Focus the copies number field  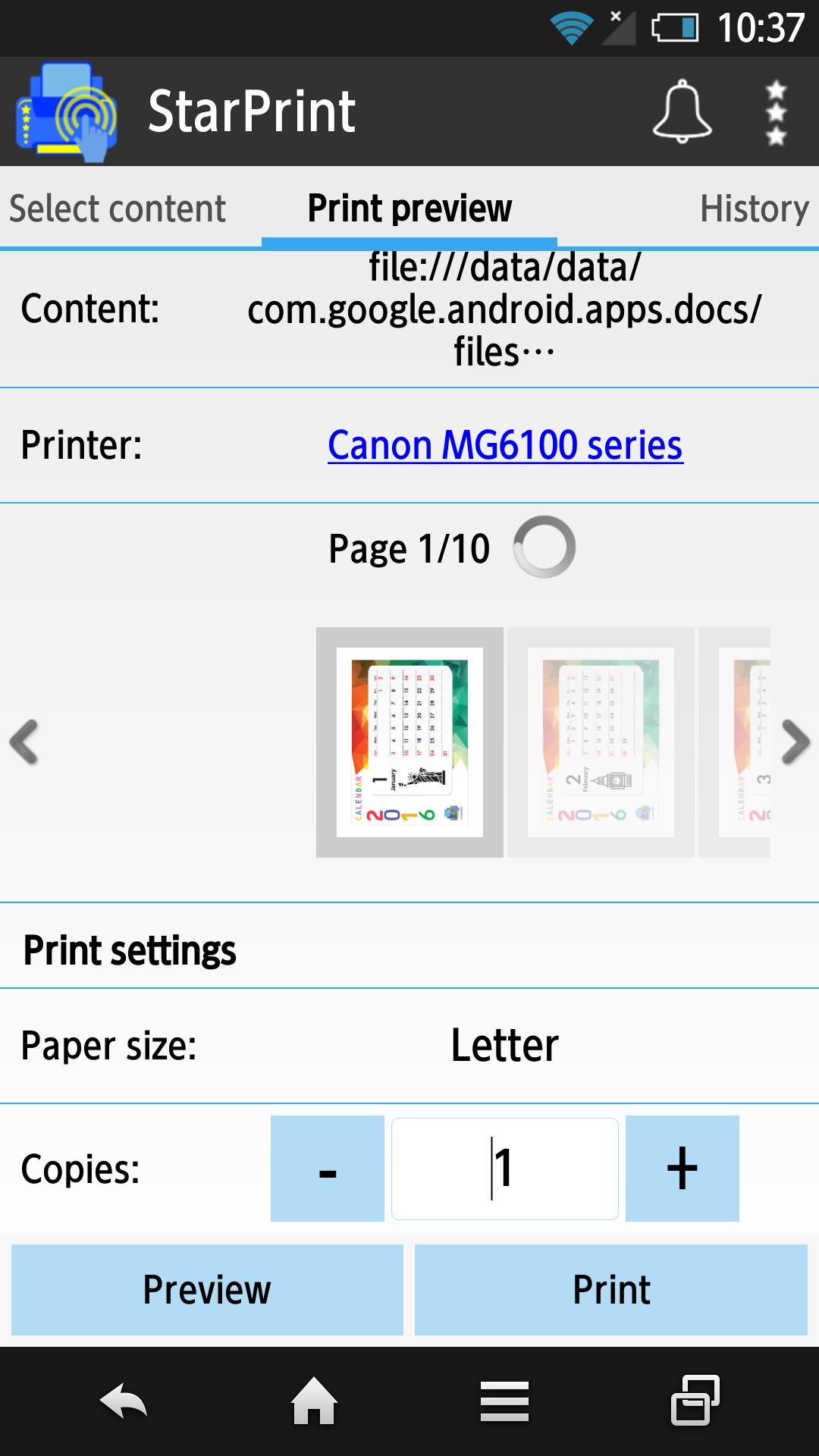[x=505, y=1169]
